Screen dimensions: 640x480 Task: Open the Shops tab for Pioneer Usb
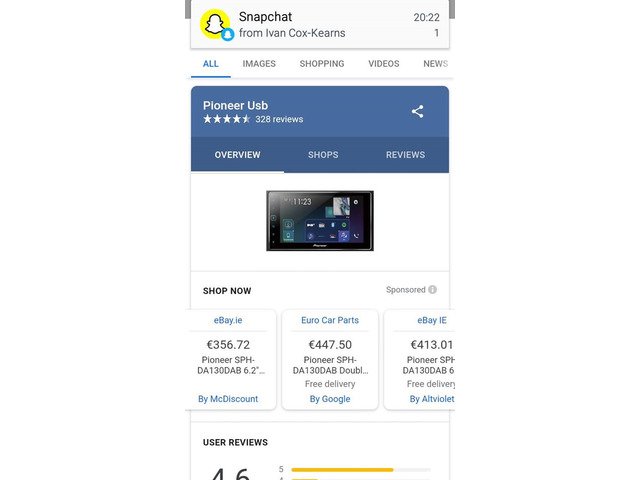323,155
